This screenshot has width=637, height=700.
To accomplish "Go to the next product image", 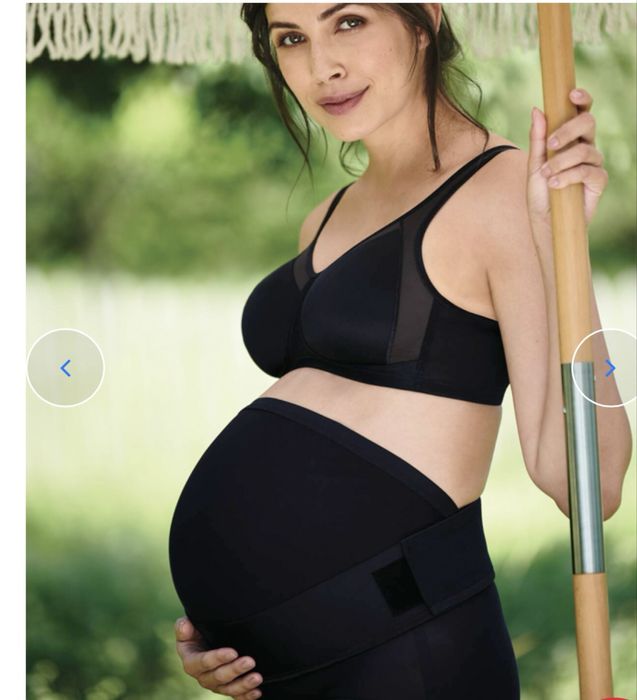I will coord(609,368).
